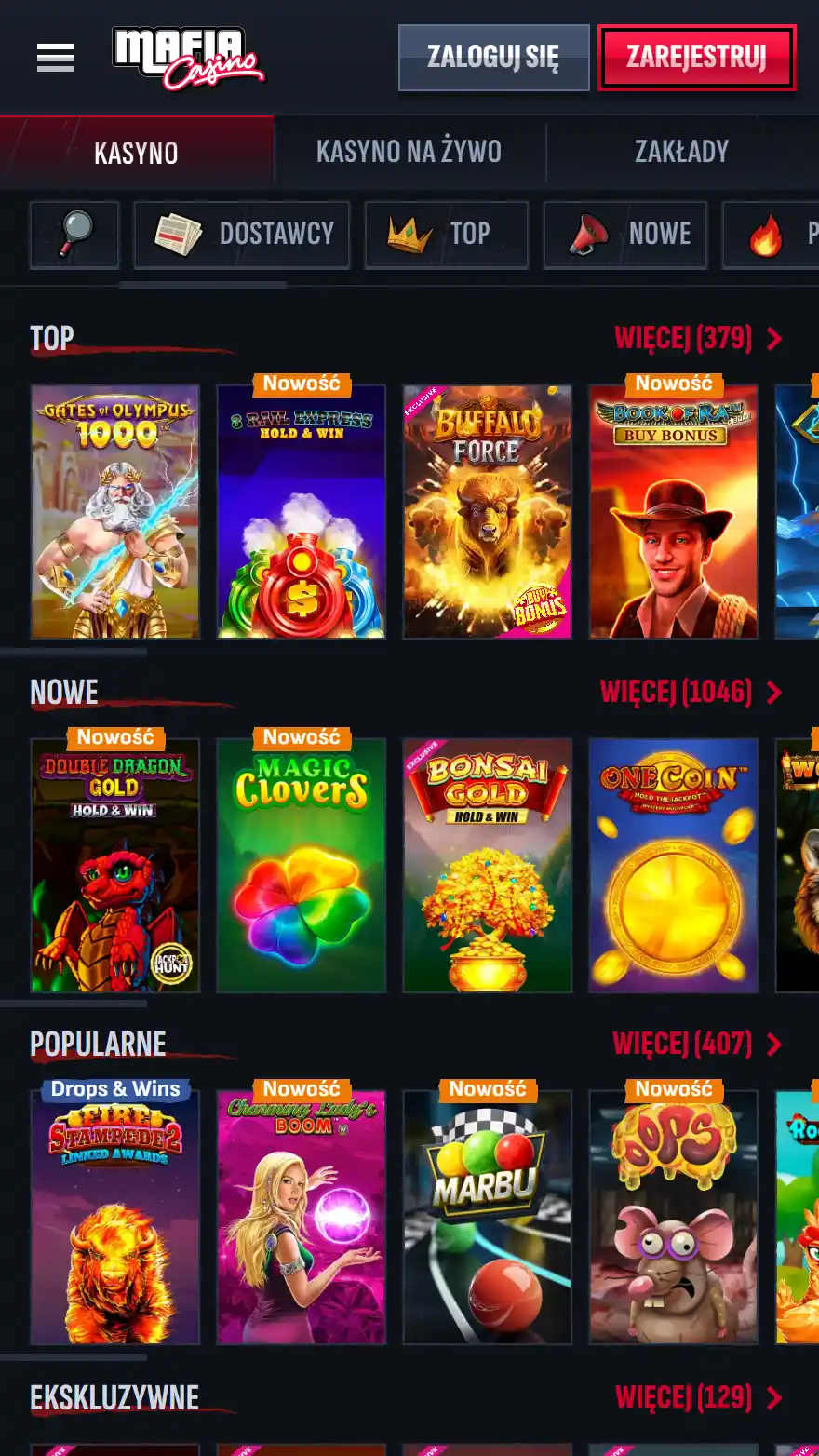Select the Dostawcy filter
This screenshot has height=1456, width=819.
[x=242, y=235]
